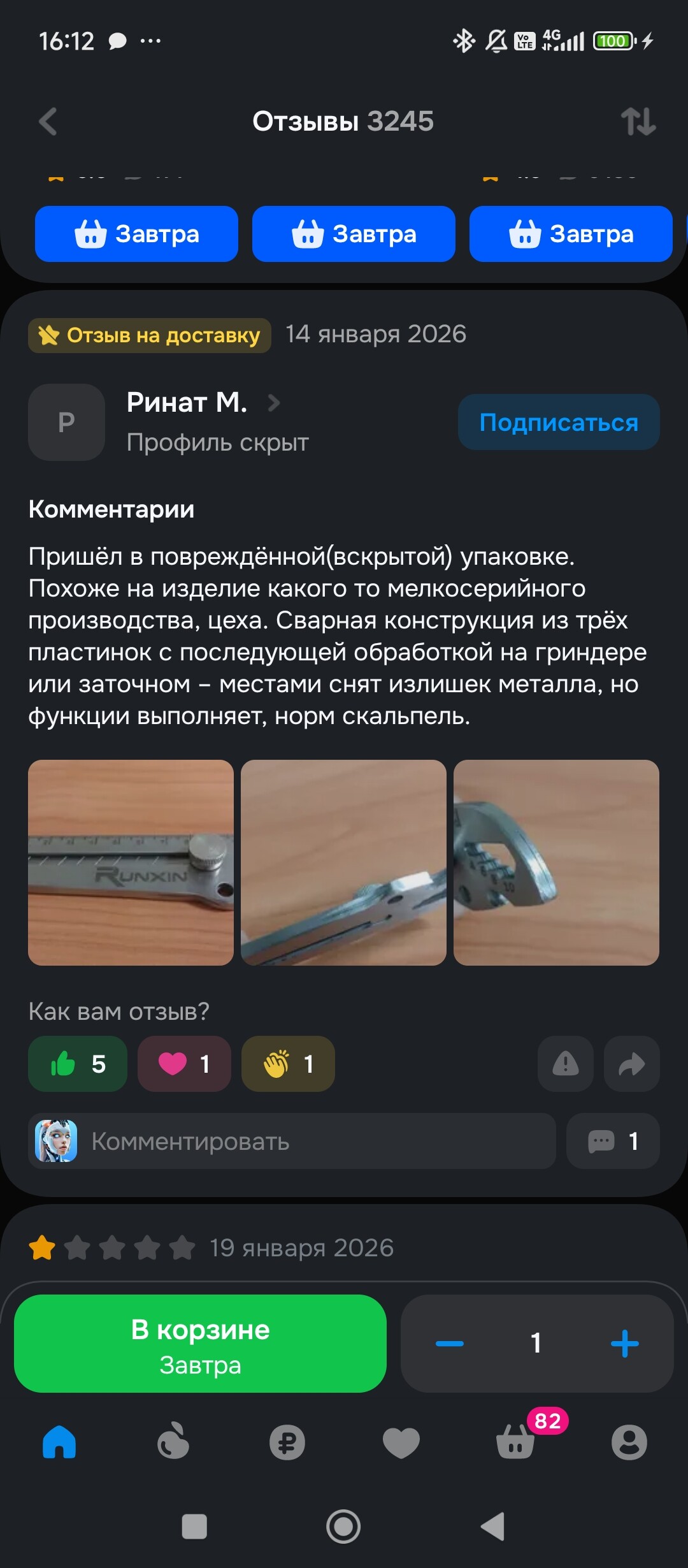This screenshot has height=1568, width=688.
Task: View the review's one comment
Action: (x=612, y=1141)
